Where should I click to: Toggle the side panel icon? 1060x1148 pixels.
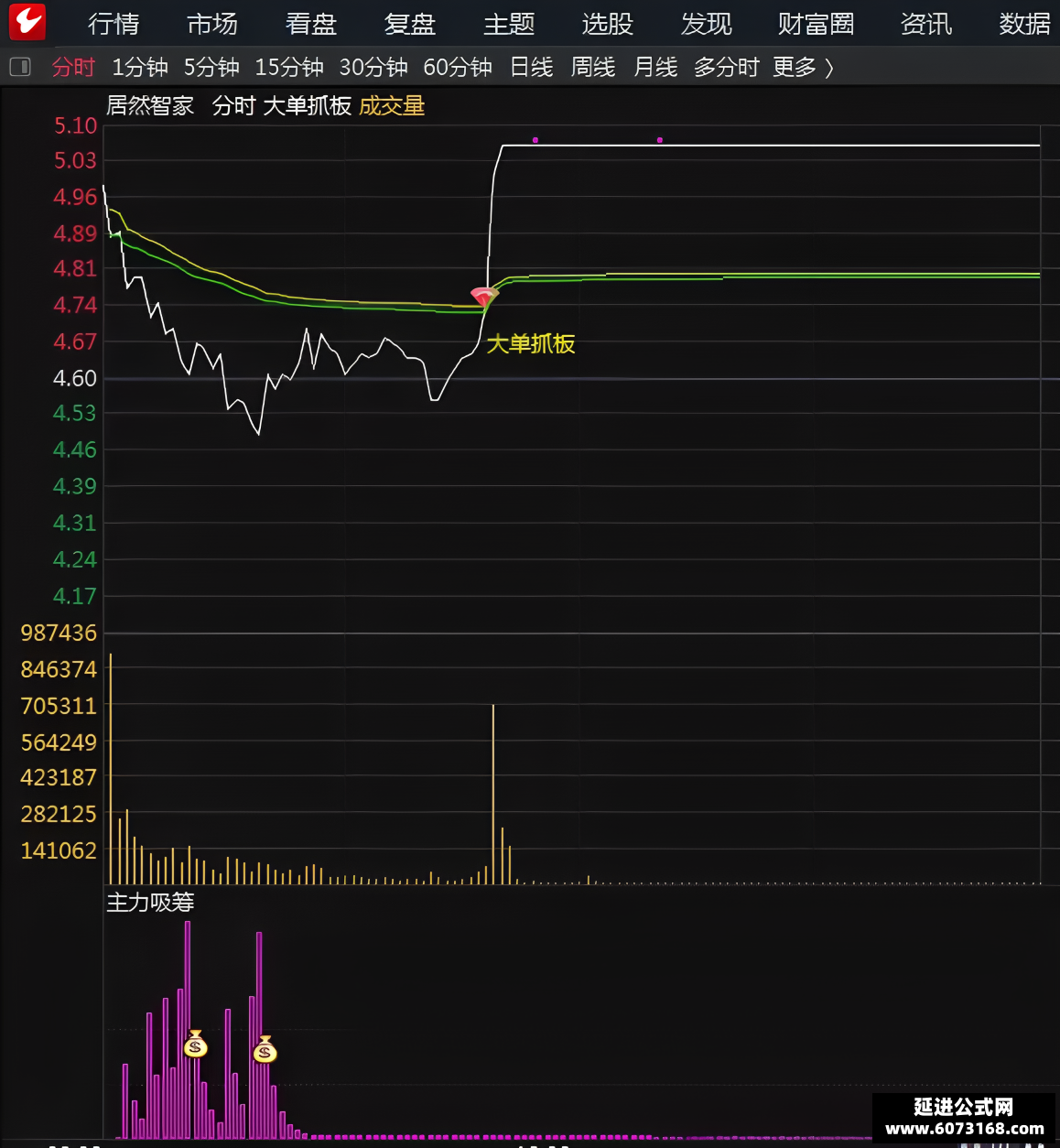pyautogui.click(x=20, y=67)
